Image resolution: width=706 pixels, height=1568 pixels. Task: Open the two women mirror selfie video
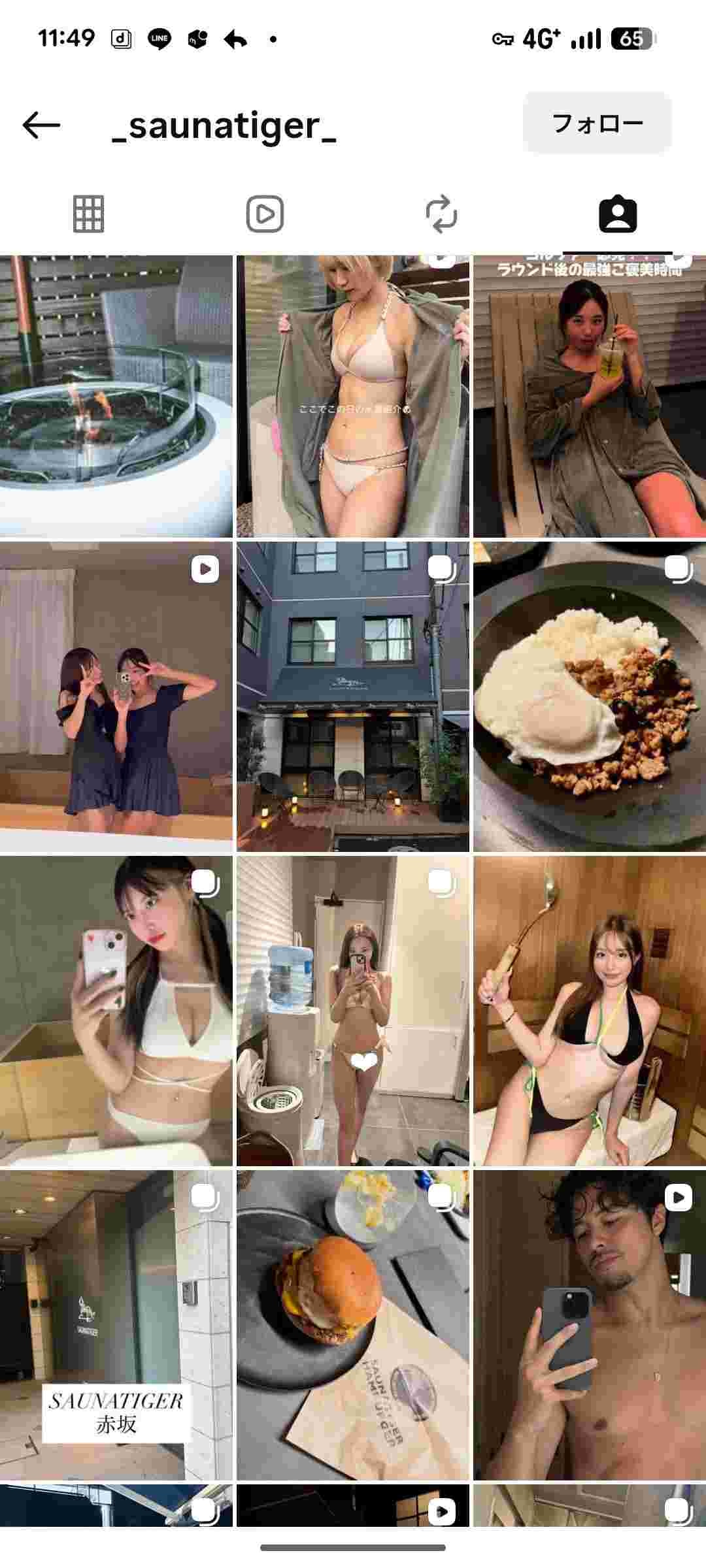point(116,696)
